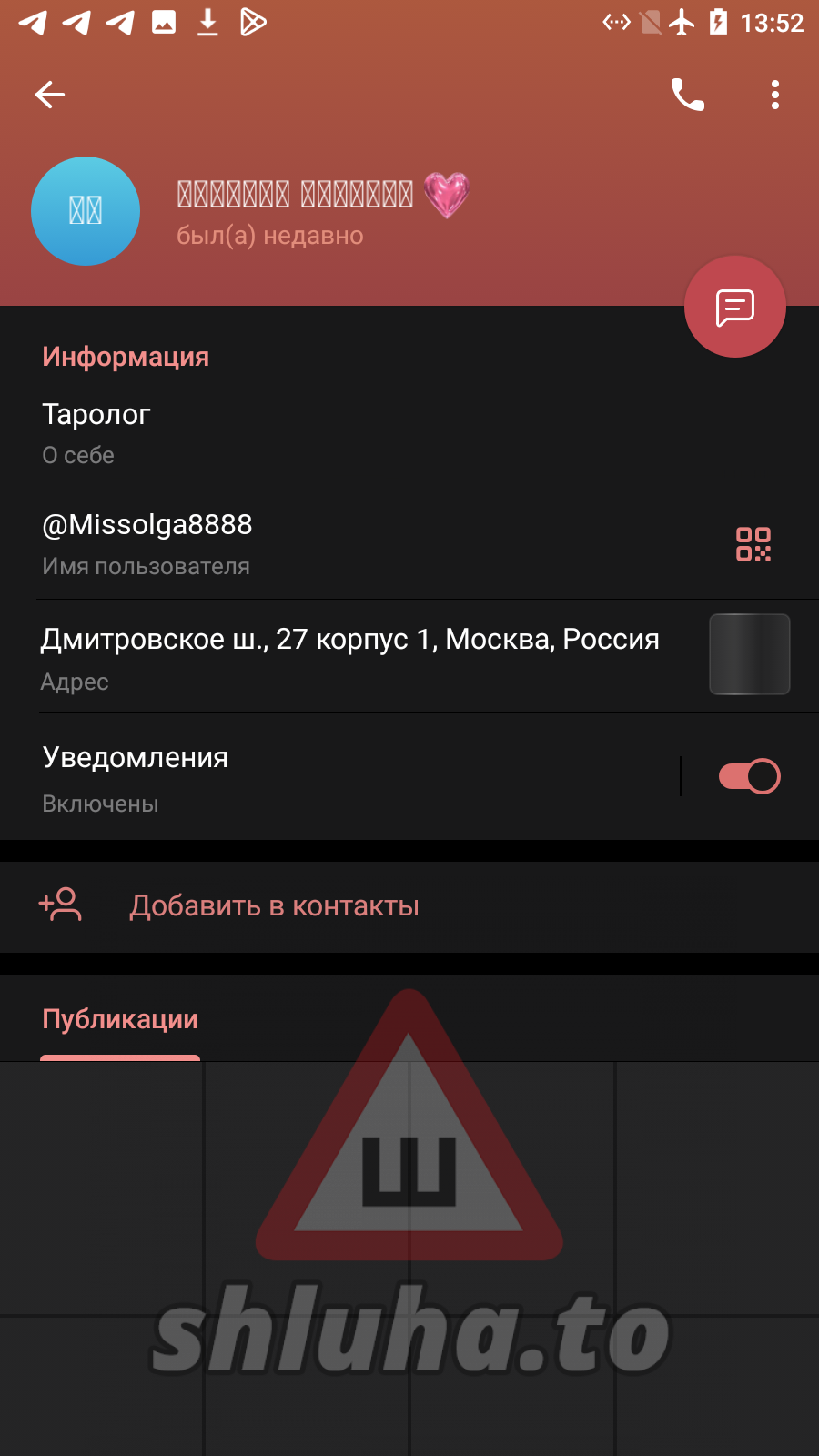Open the three-dot overflow menu
Image resolution: width=819 pixels, height=1456 pixels.
[774, 95]
